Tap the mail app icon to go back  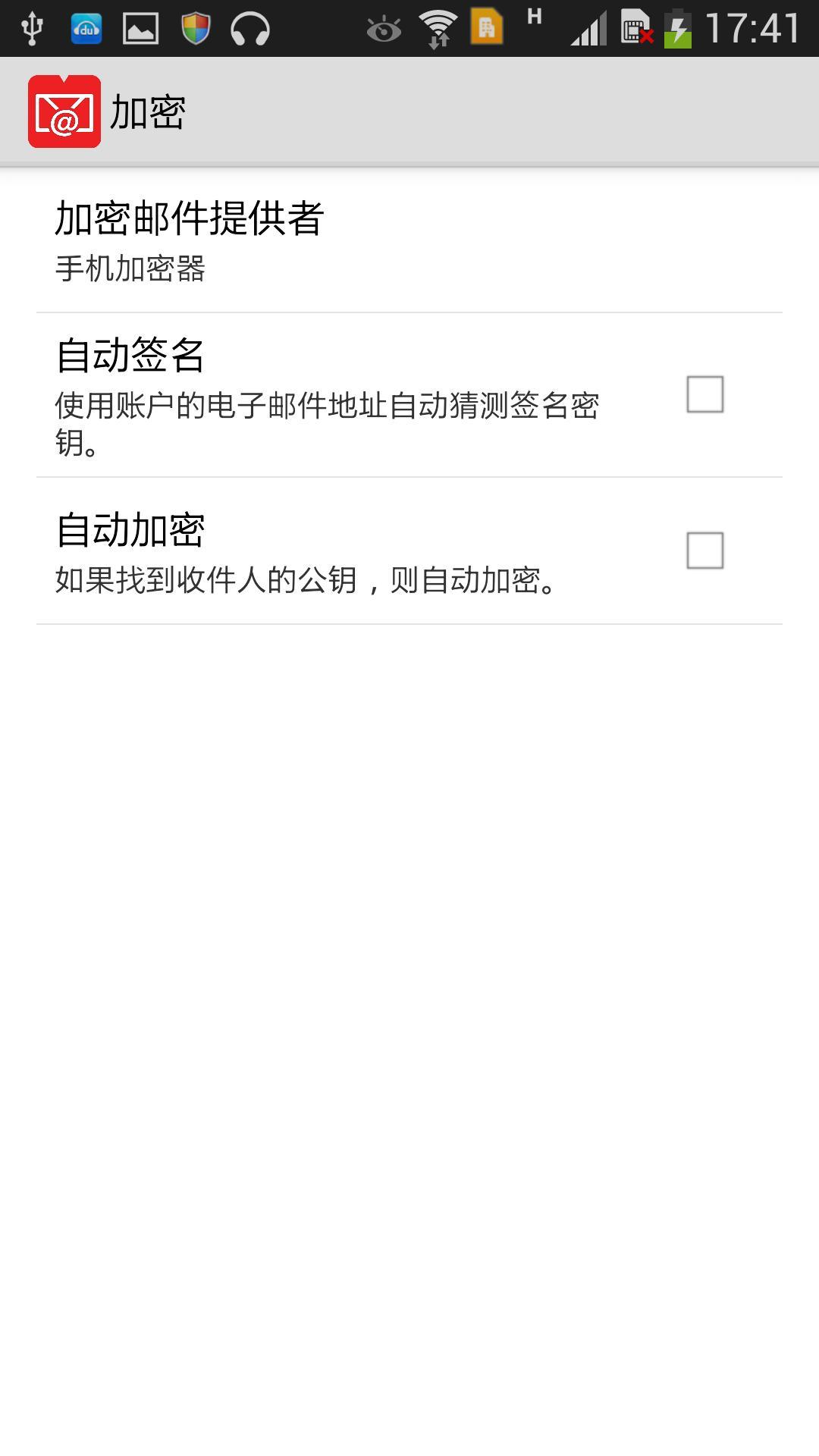tap(64, 111)
